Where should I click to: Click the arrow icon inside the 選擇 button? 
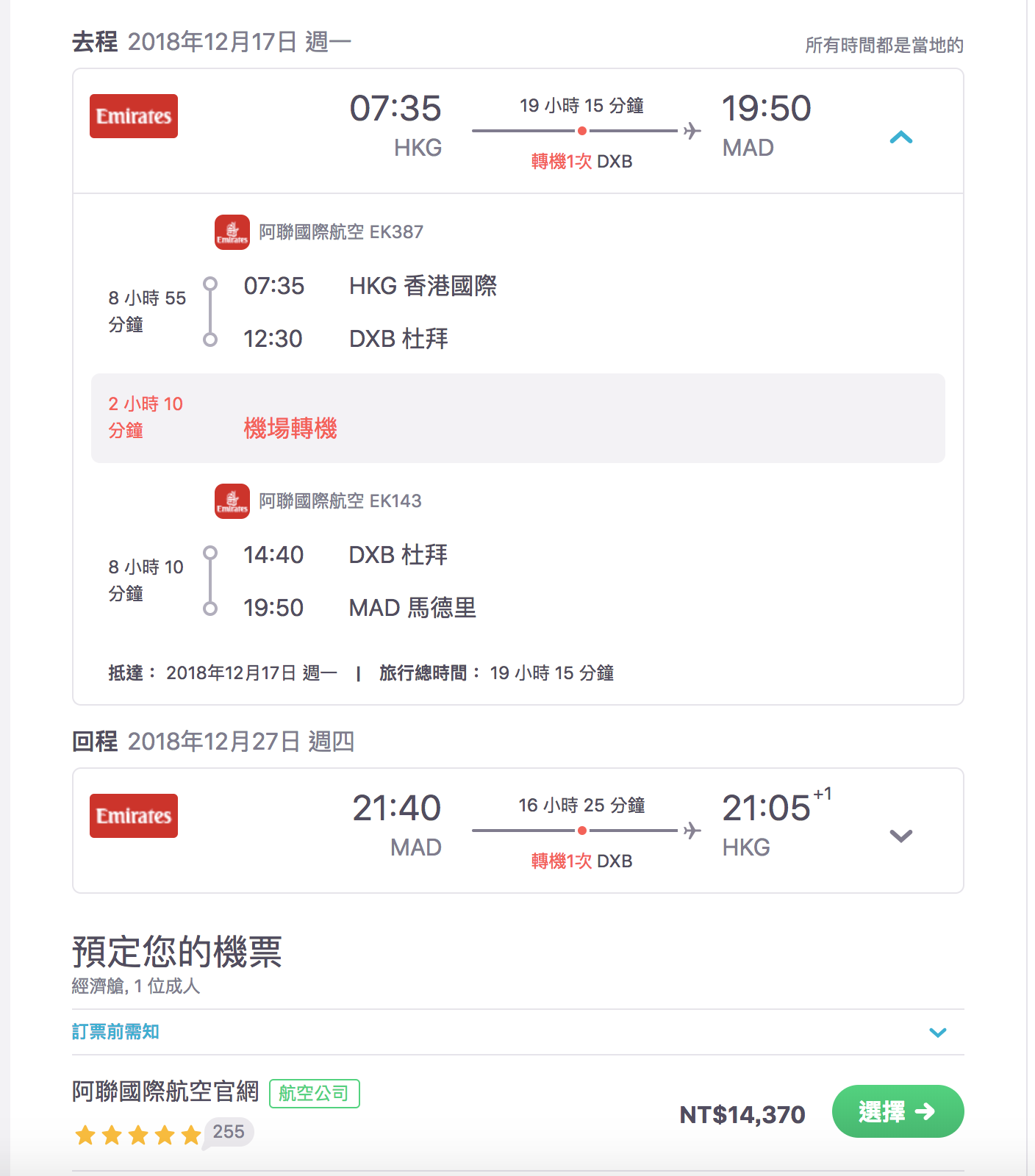click(926, 1113)
